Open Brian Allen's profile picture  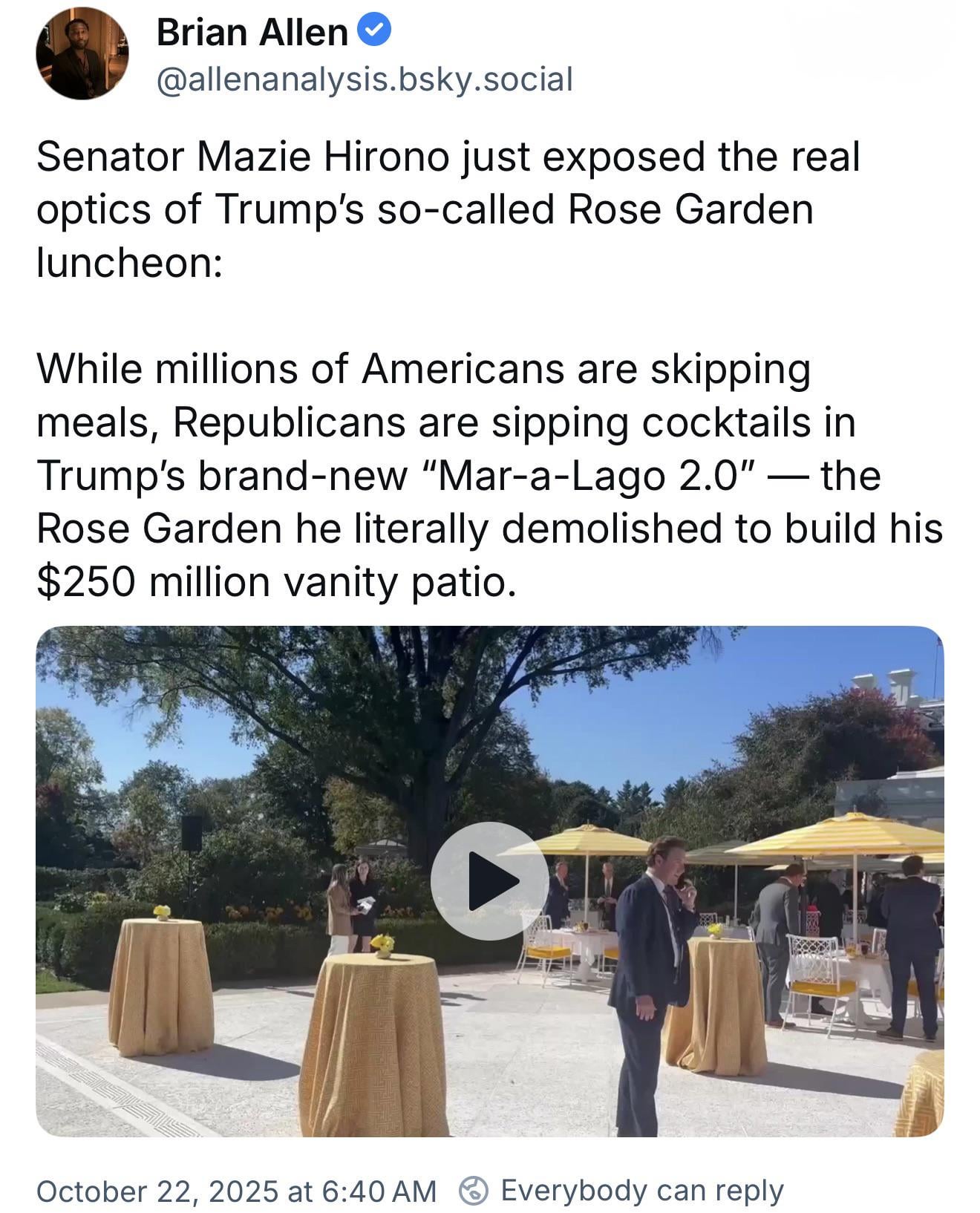coord(82,54)
